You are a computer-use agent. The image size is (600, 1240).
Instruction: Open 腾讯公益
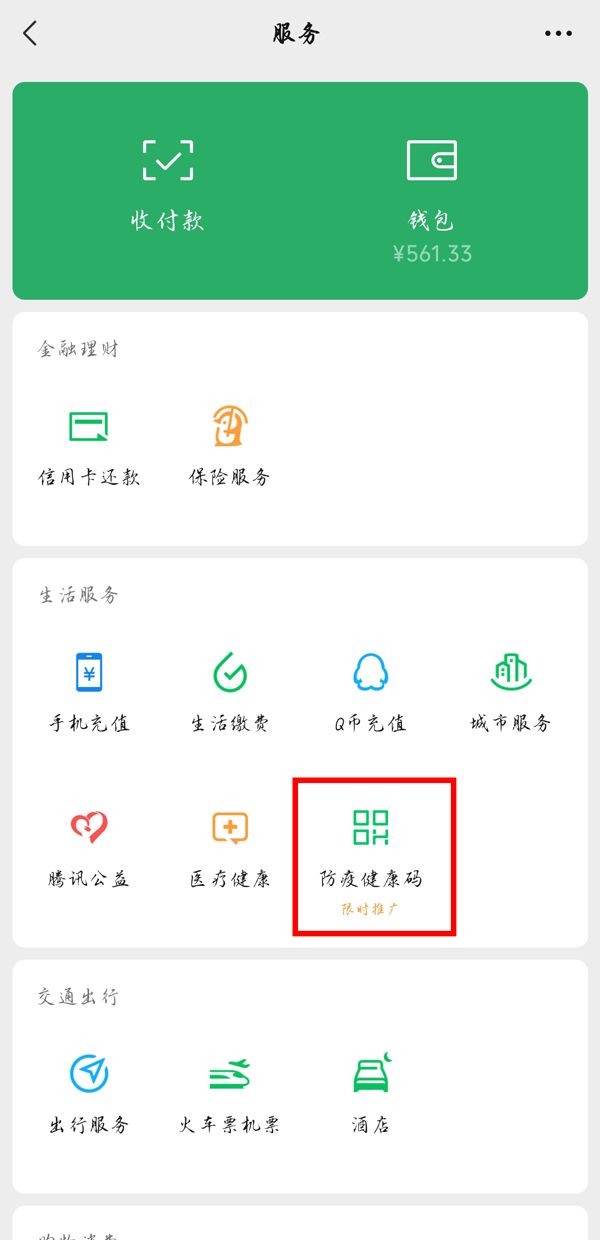tap(89, 848)
